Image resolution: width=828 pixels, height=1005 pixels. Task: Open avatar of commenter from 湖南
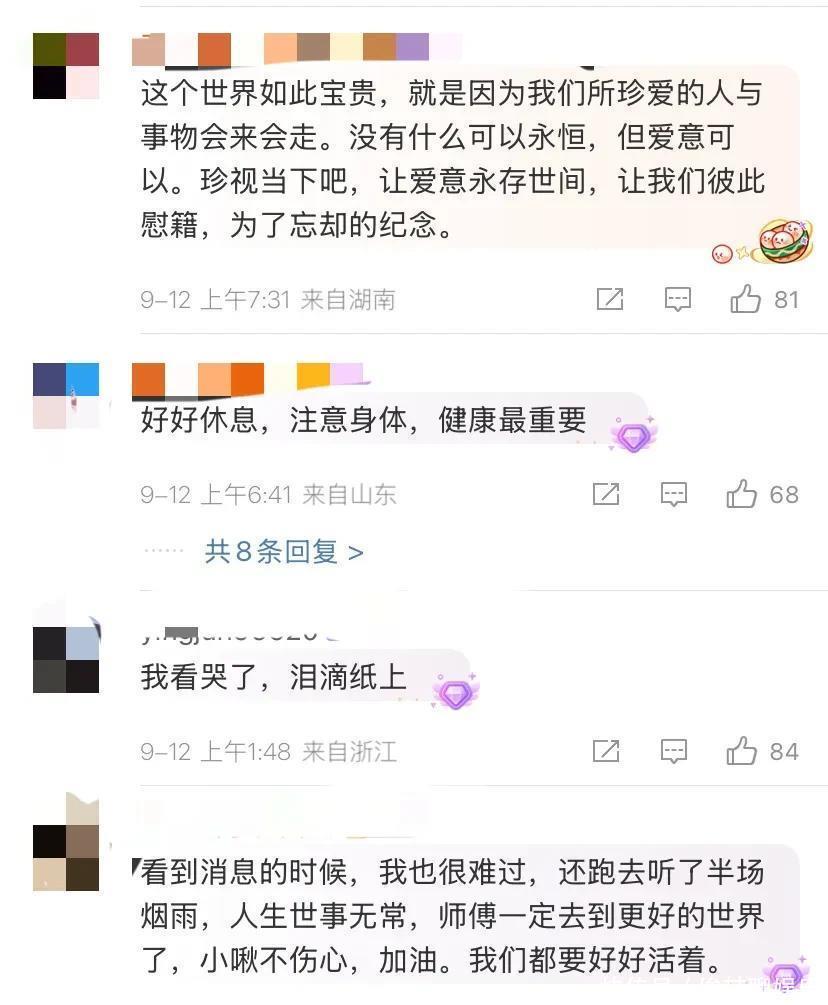pyautogui.click(x=66, y=66)
